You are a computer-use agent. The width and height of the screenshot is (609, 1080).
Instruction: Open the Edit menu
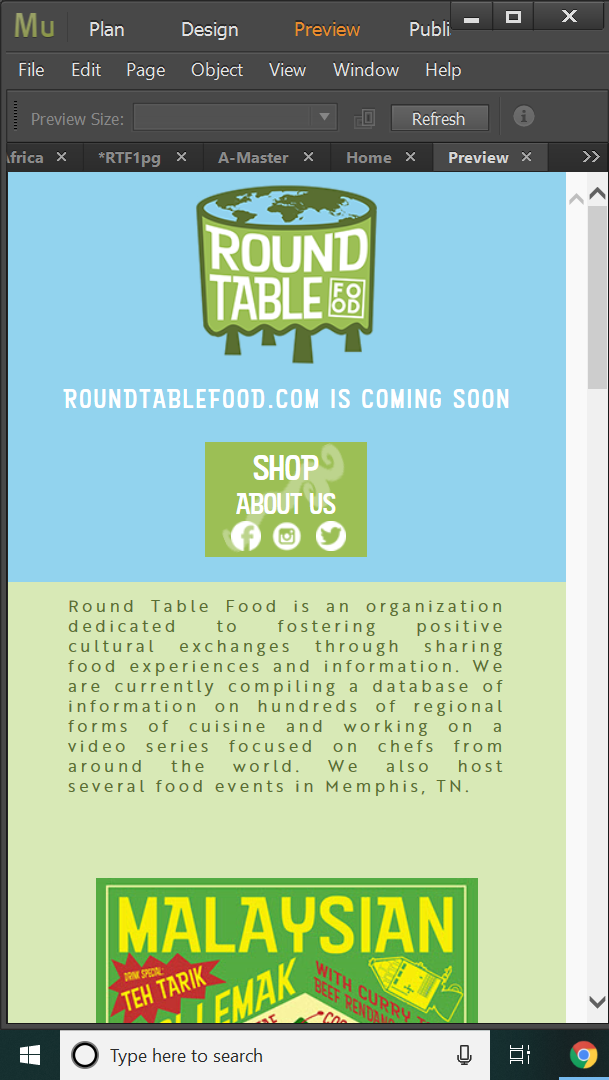pyautogui.click(x=86, y=70)
